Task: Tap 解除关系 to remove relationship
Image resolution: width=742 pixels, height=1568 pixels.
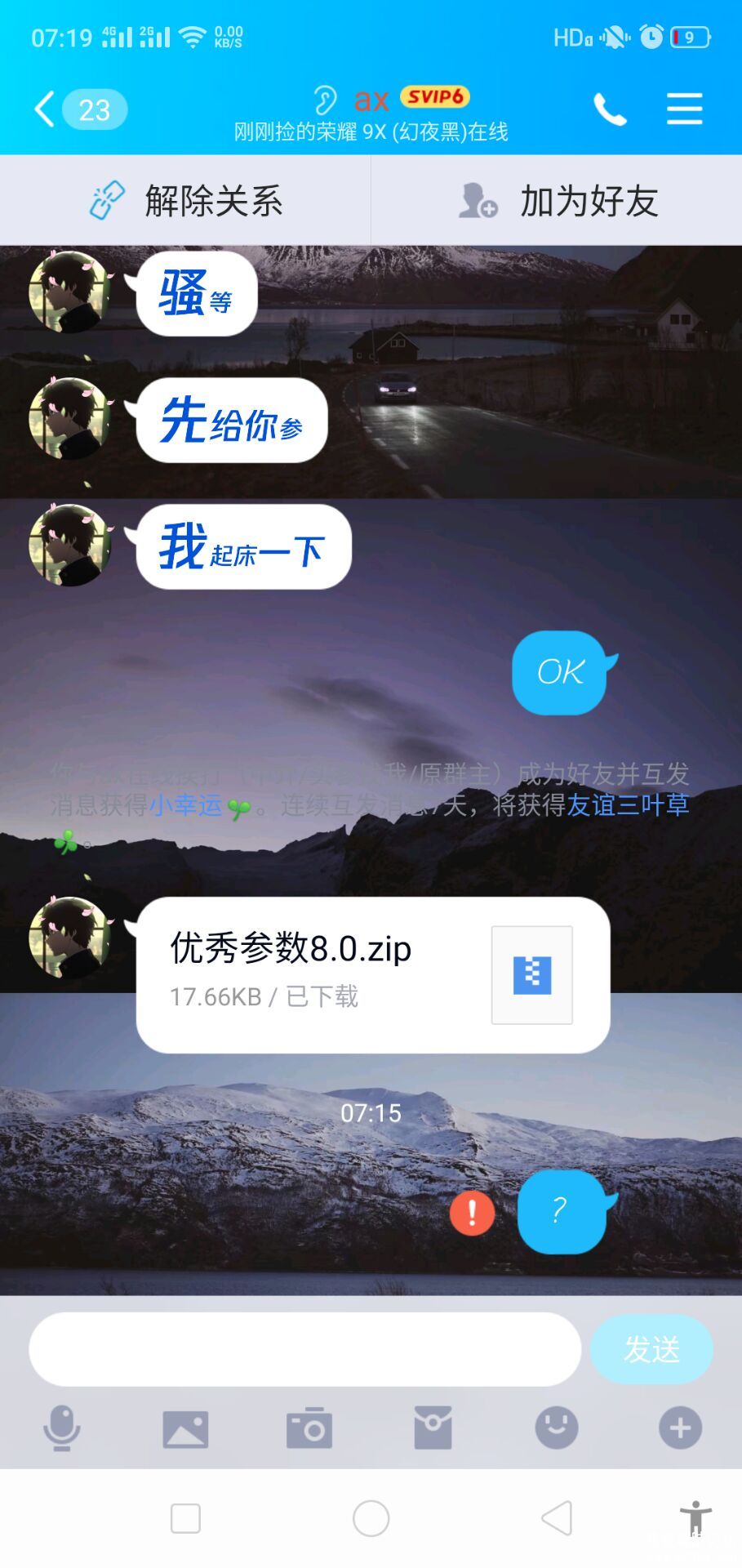Action: coord(186,201)
